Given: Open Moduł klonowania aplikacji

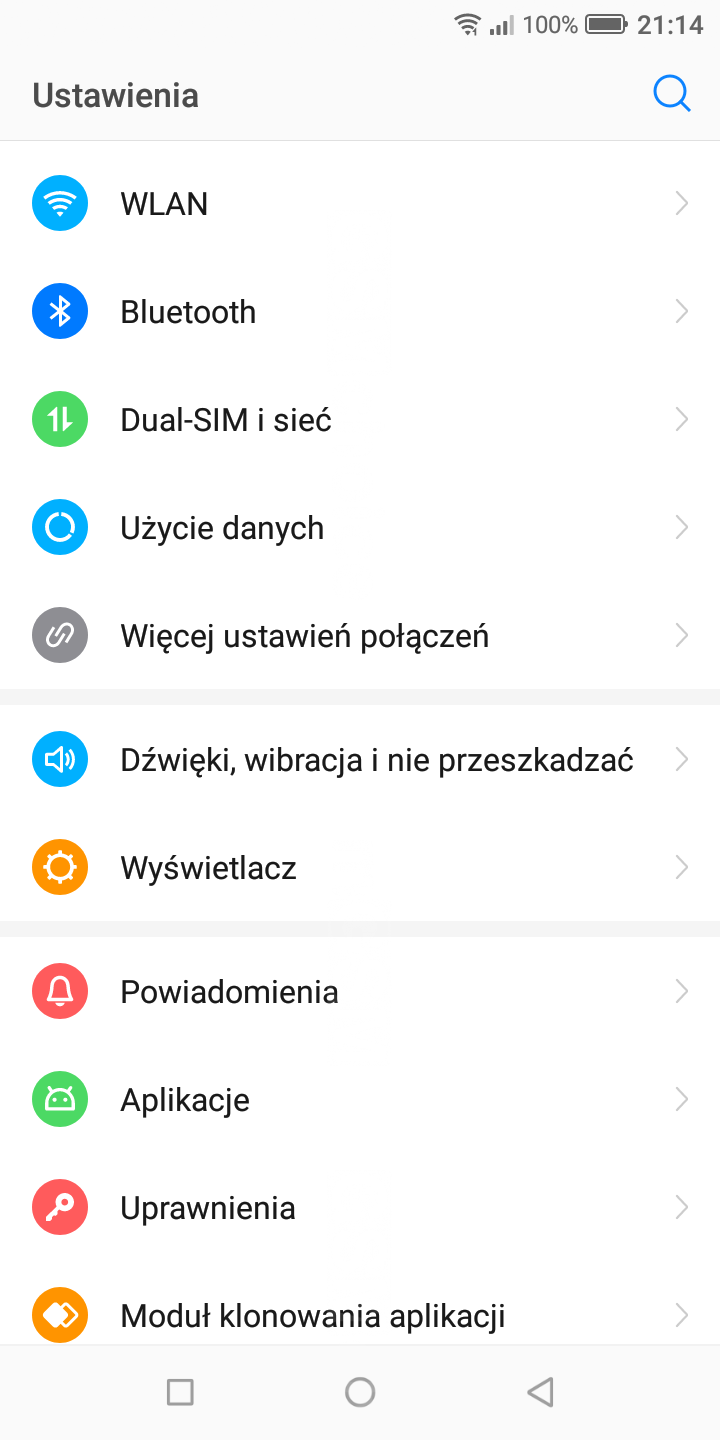Looking at the screenshot, I should (360, 1314).
